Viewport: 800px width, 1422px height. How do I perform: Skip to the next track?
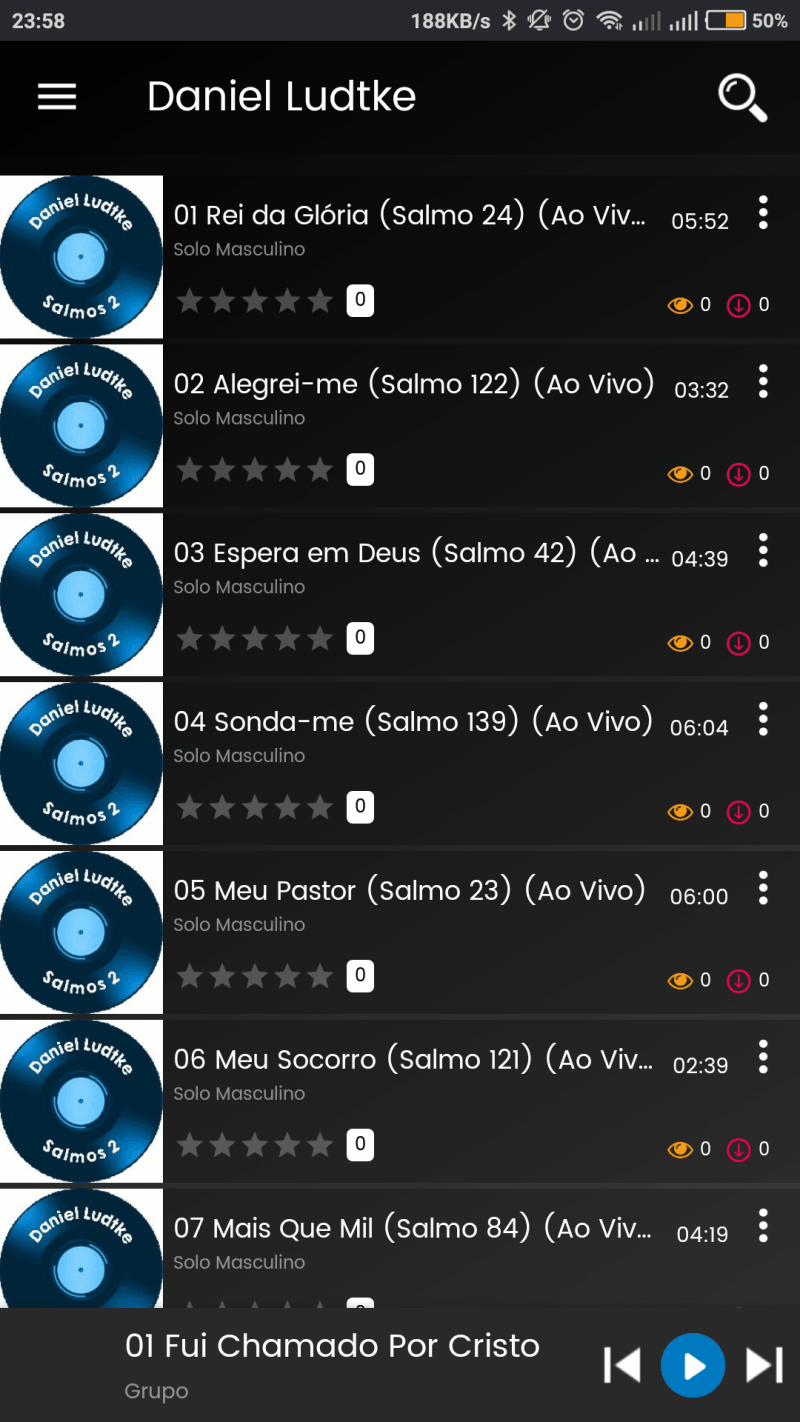pos(763,1364)
